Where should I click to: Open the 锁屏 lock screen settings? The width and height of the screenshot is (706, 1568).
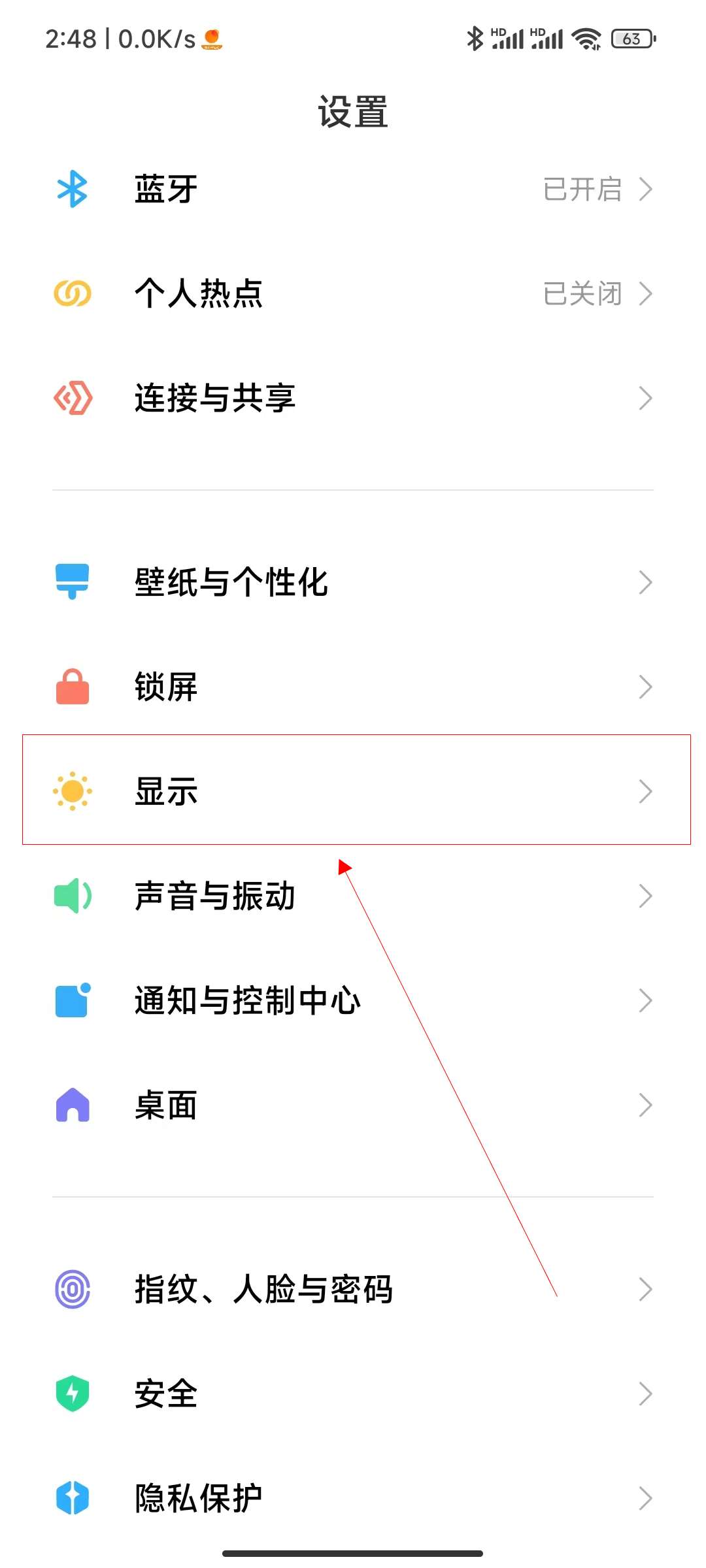pyautogui.click(x=353, y=687)
